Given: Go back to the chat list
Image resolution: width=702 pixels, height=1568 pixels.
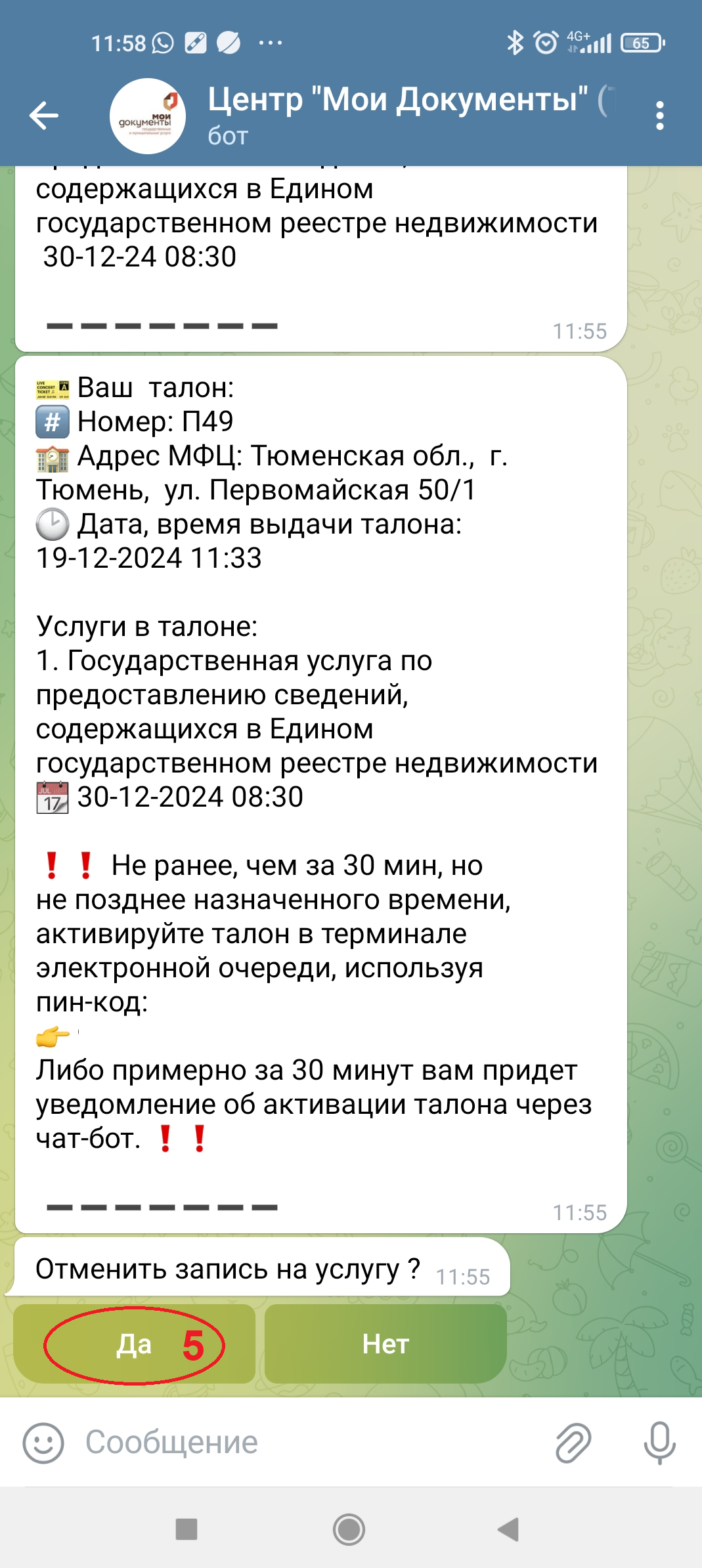Looking at the screenshot, I should click(x=43, y=116).
